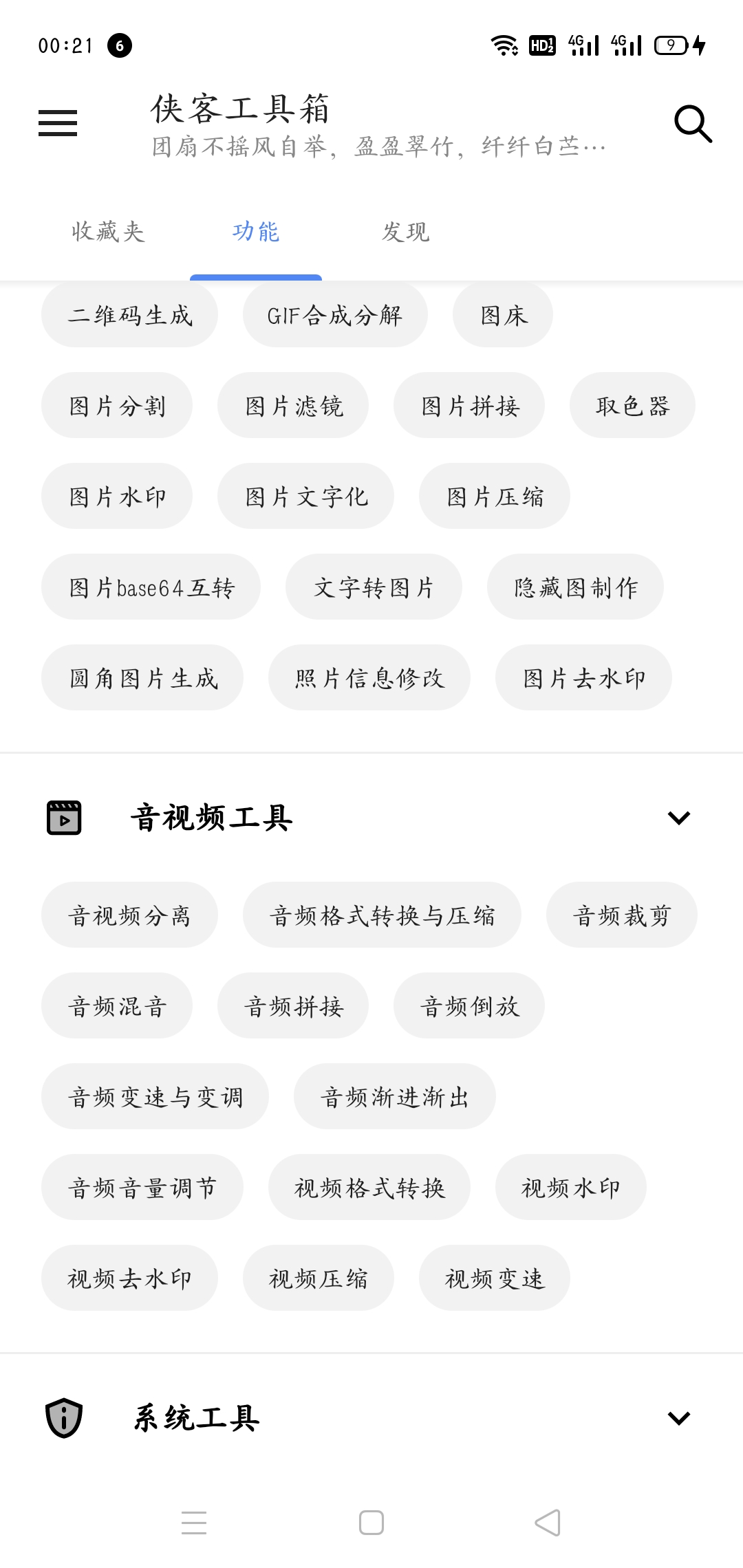Launch 音频变速与变调 tool

[x=155, y=1097]
